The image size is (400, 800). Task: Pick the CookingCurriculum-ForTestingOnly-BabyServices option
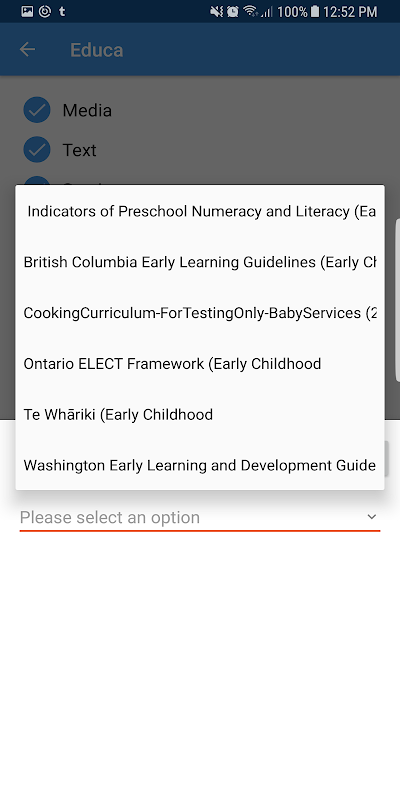[x=200, y=313]
